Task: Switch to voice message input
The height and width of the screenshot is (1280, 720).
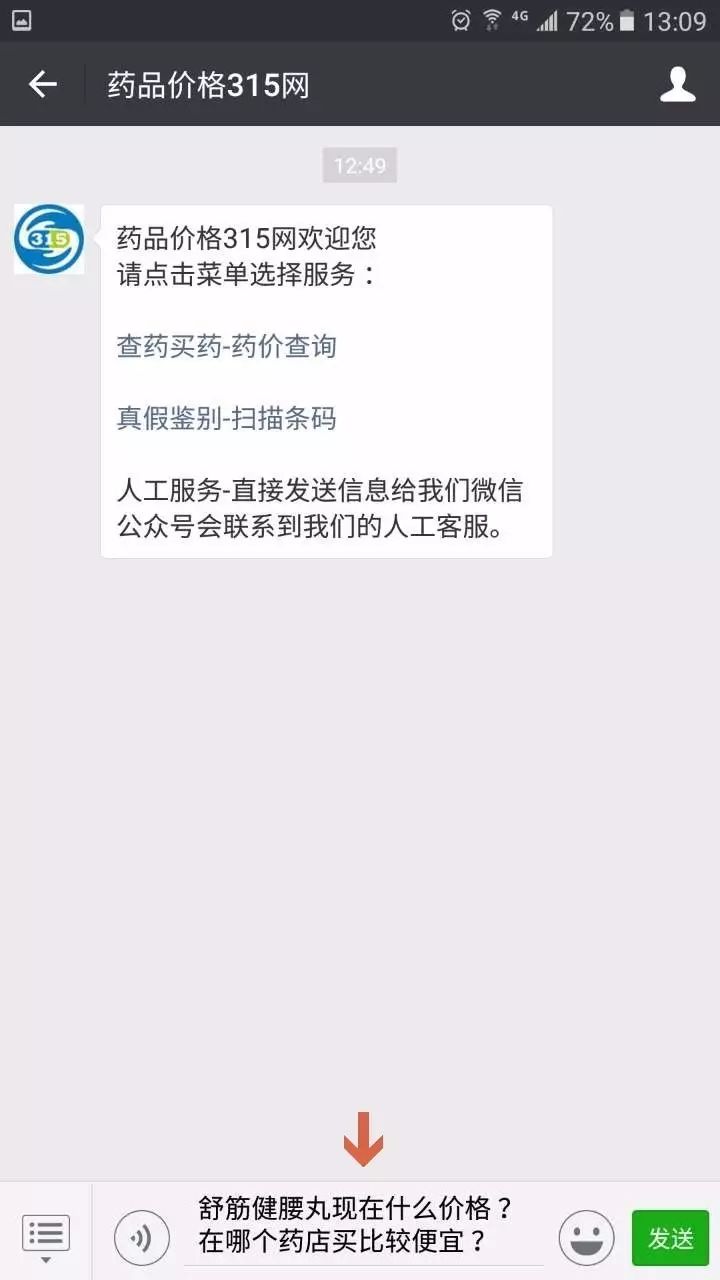Action: click(x=141, y=1238)
